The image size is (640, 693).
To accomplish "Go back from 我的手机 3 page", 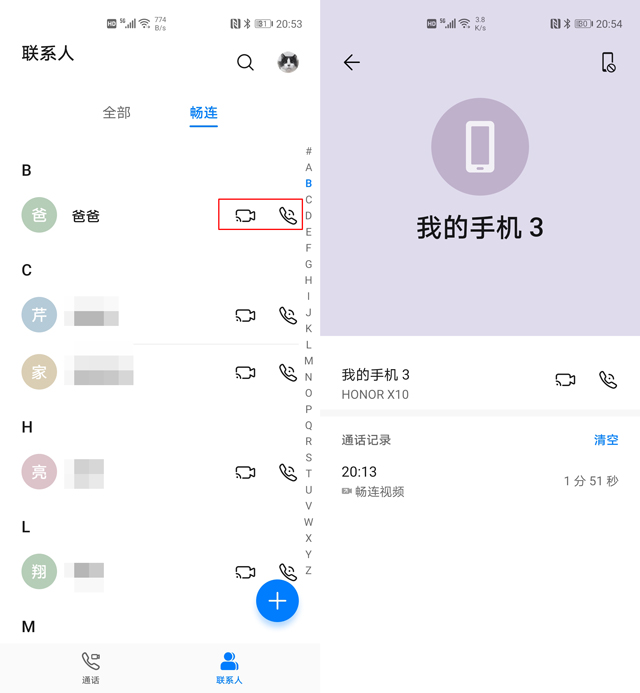I will click(351, 62).
